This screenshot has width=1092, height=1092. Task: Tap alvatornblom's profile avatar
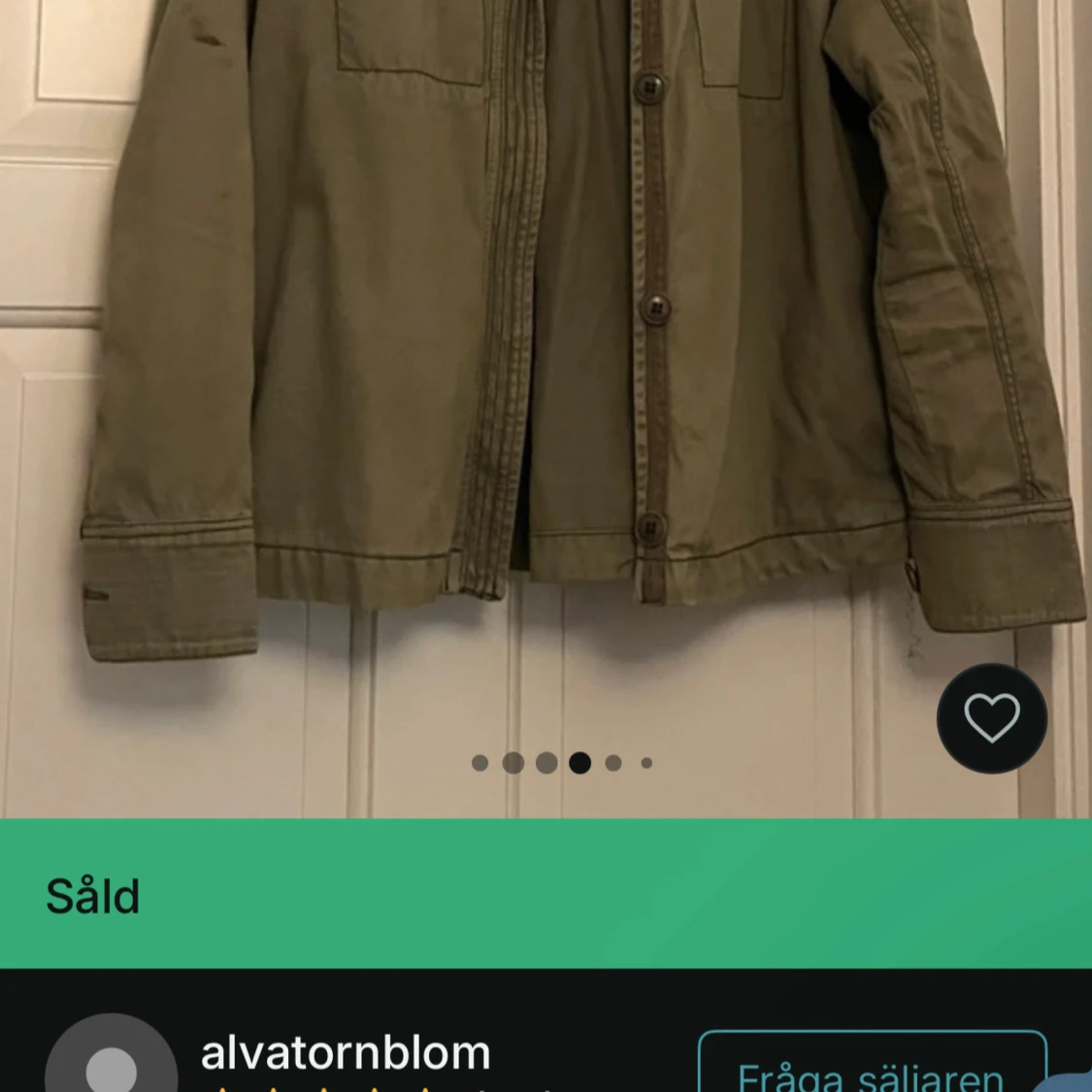111,1060
